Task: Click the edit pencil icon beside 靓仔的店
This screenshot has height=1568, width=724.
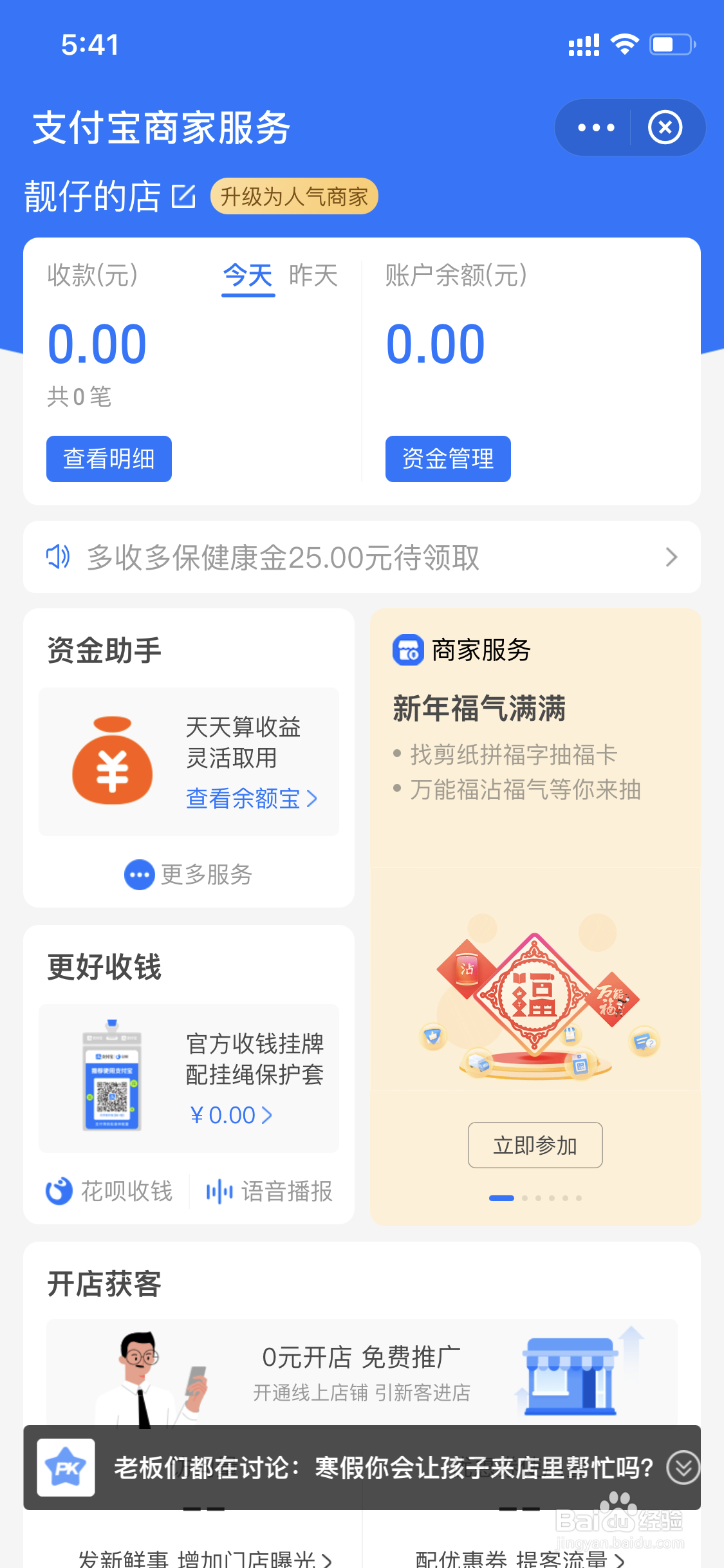Action: tap(183, 197)
